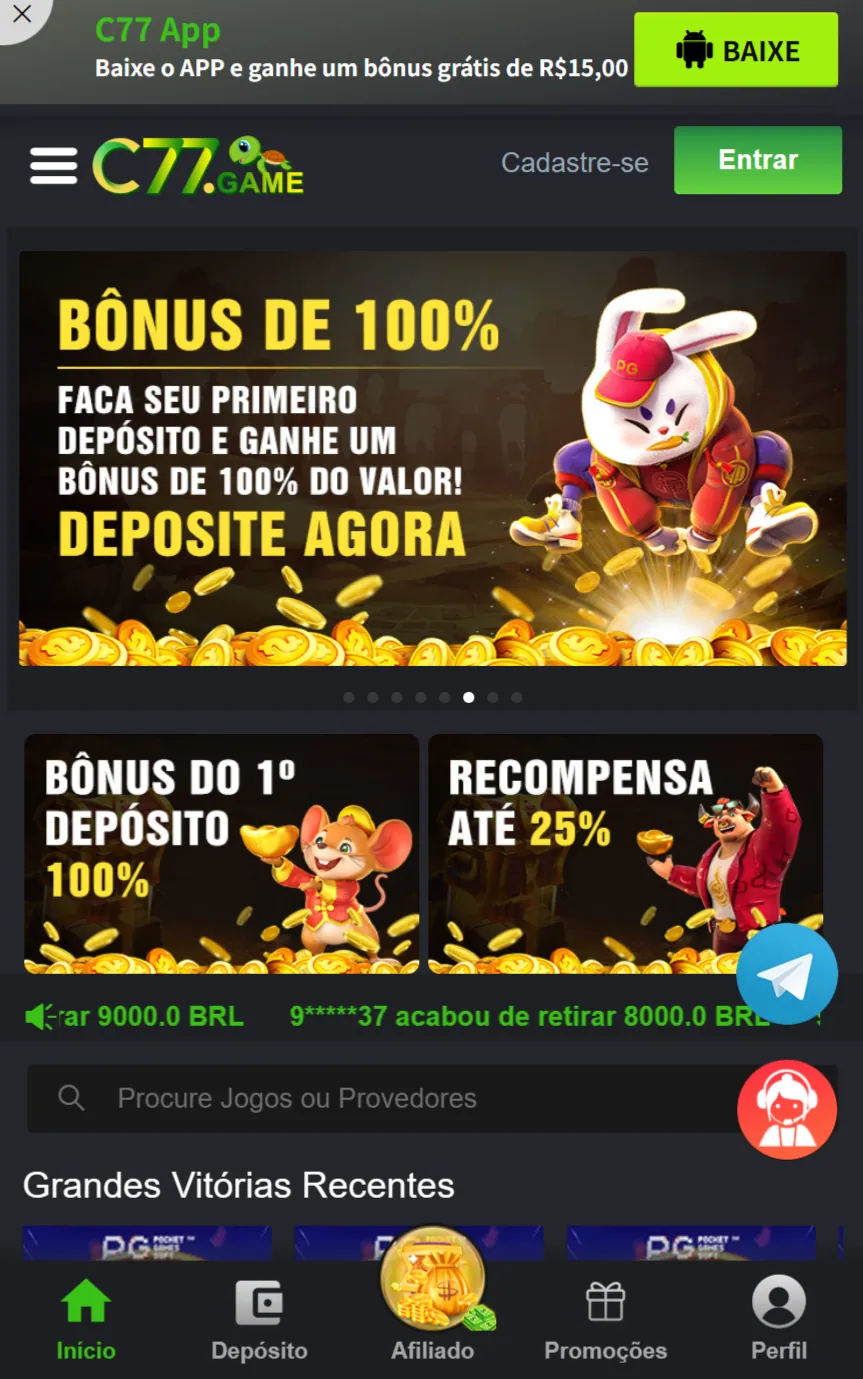Screen dimensions: 863x1379
Task: Open the Perfil profile icon
Action: [778, 1300]
